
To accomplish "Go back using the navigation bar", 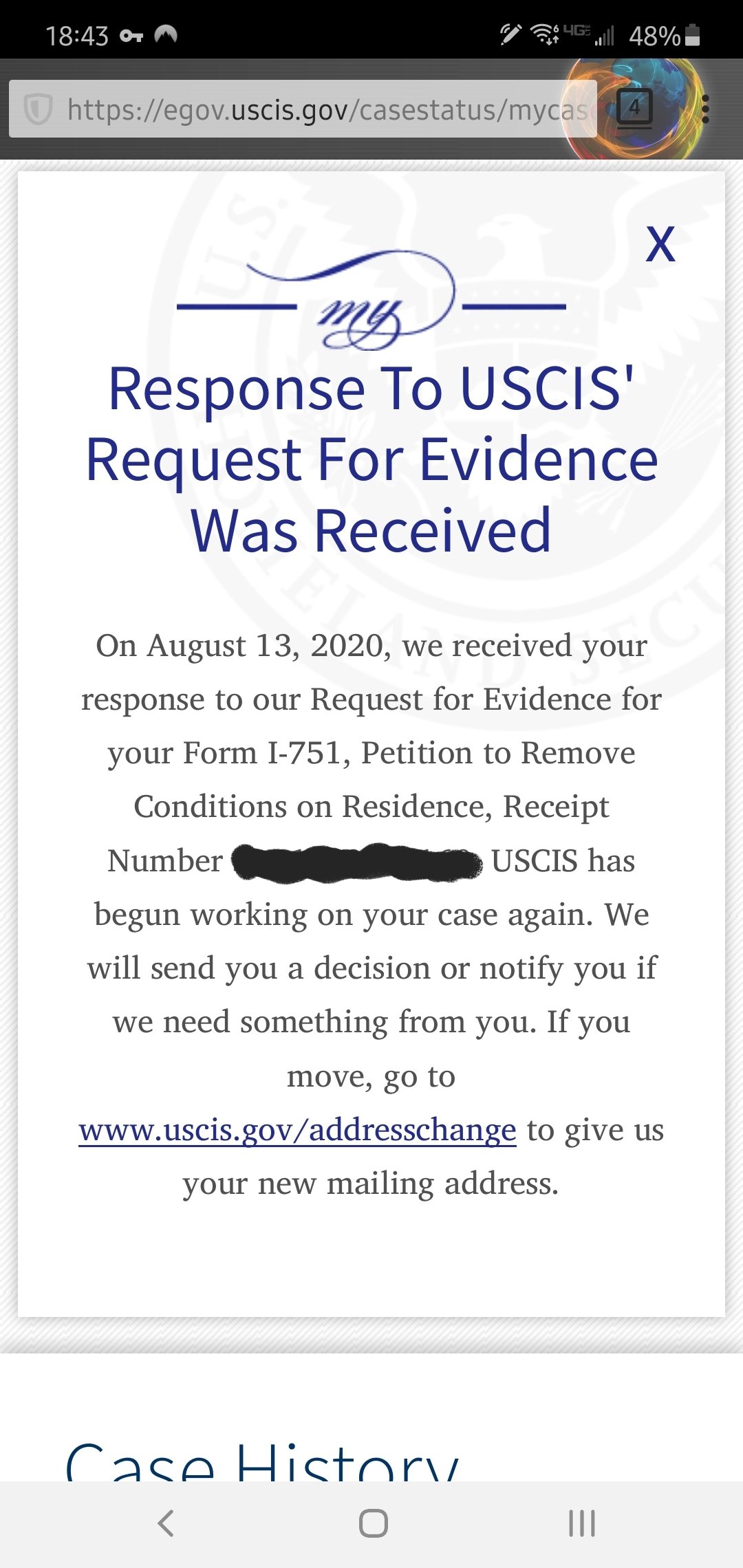I will pyautogui.click(x=166, y=1523).
